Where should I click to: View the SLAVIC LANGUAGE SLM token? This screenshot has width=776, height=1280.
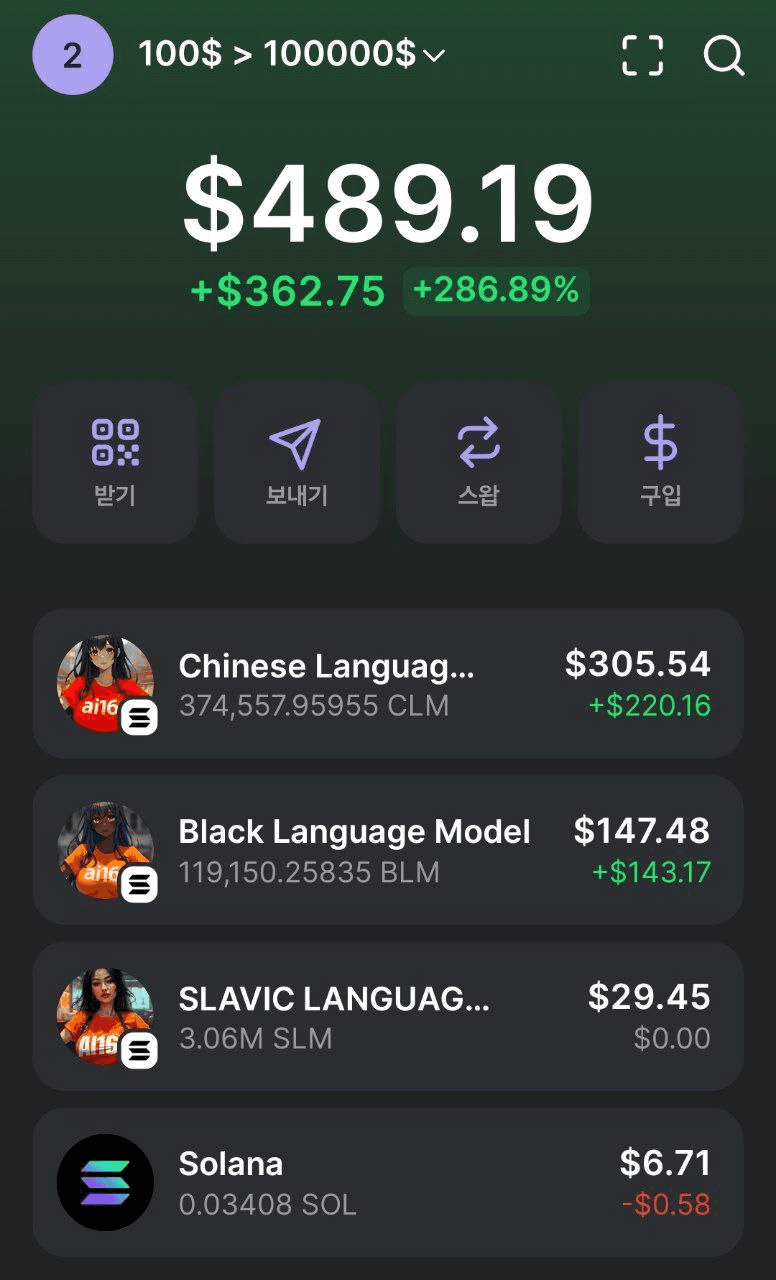[388, 1016]
